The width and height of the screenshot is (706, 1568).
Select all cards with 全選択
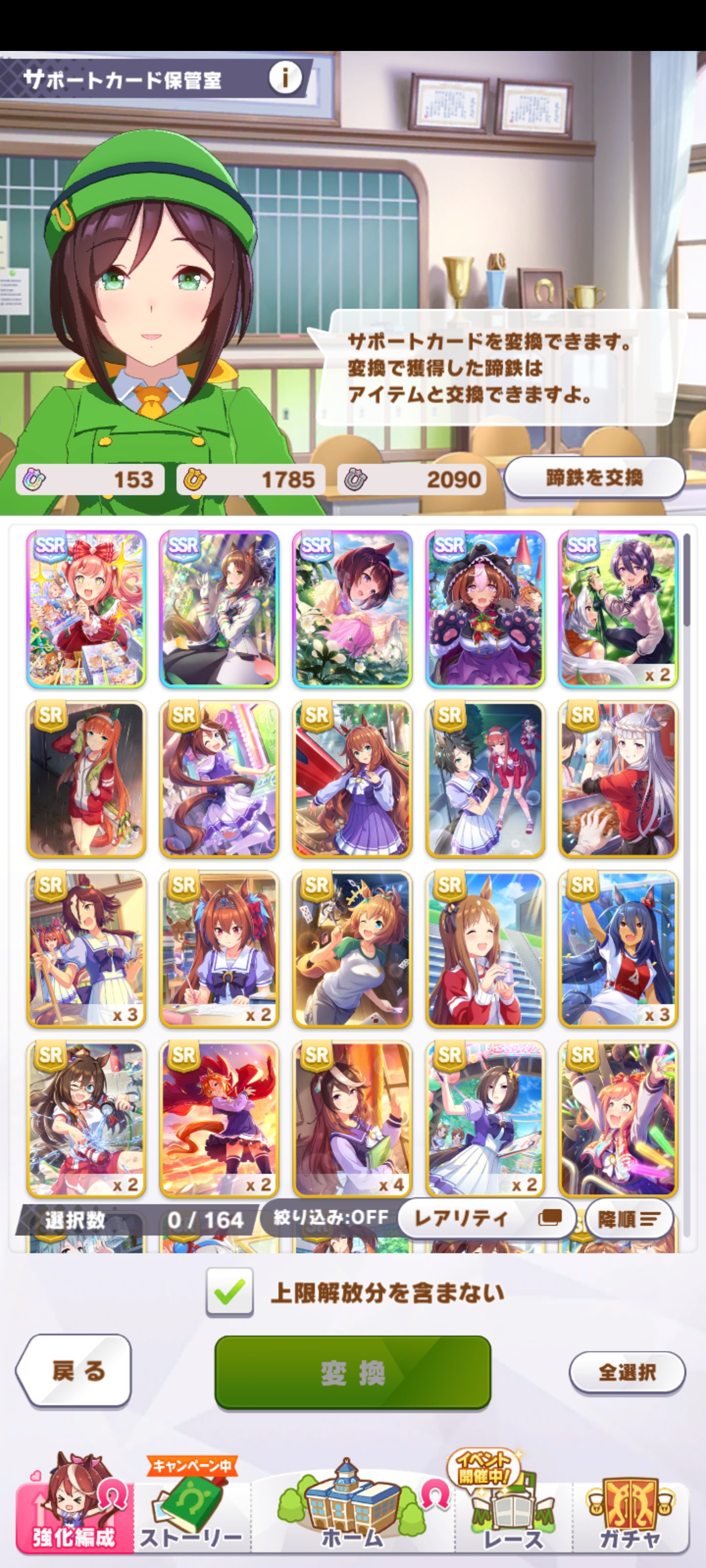point(627,1372)
